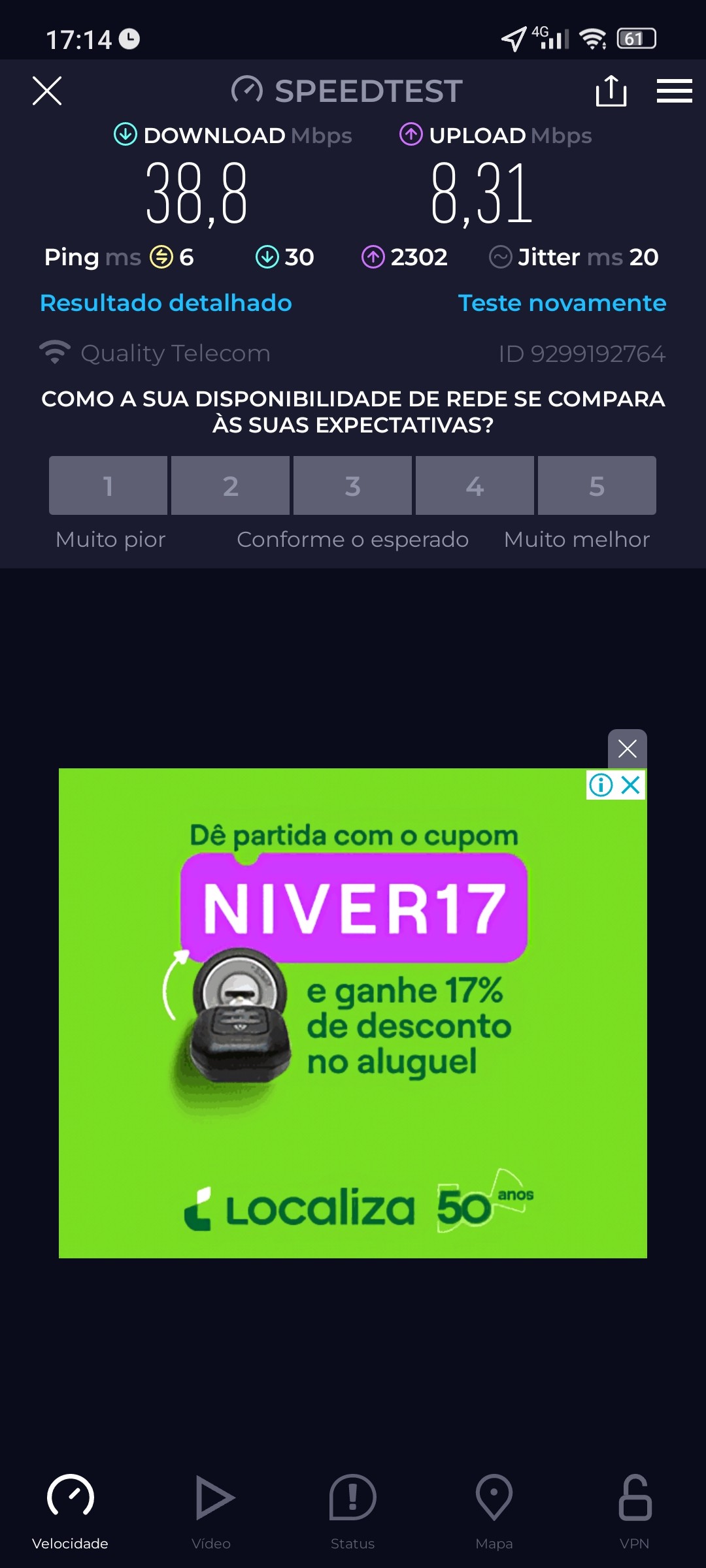
Task: Rate network availability as 1
Action: 108,485
